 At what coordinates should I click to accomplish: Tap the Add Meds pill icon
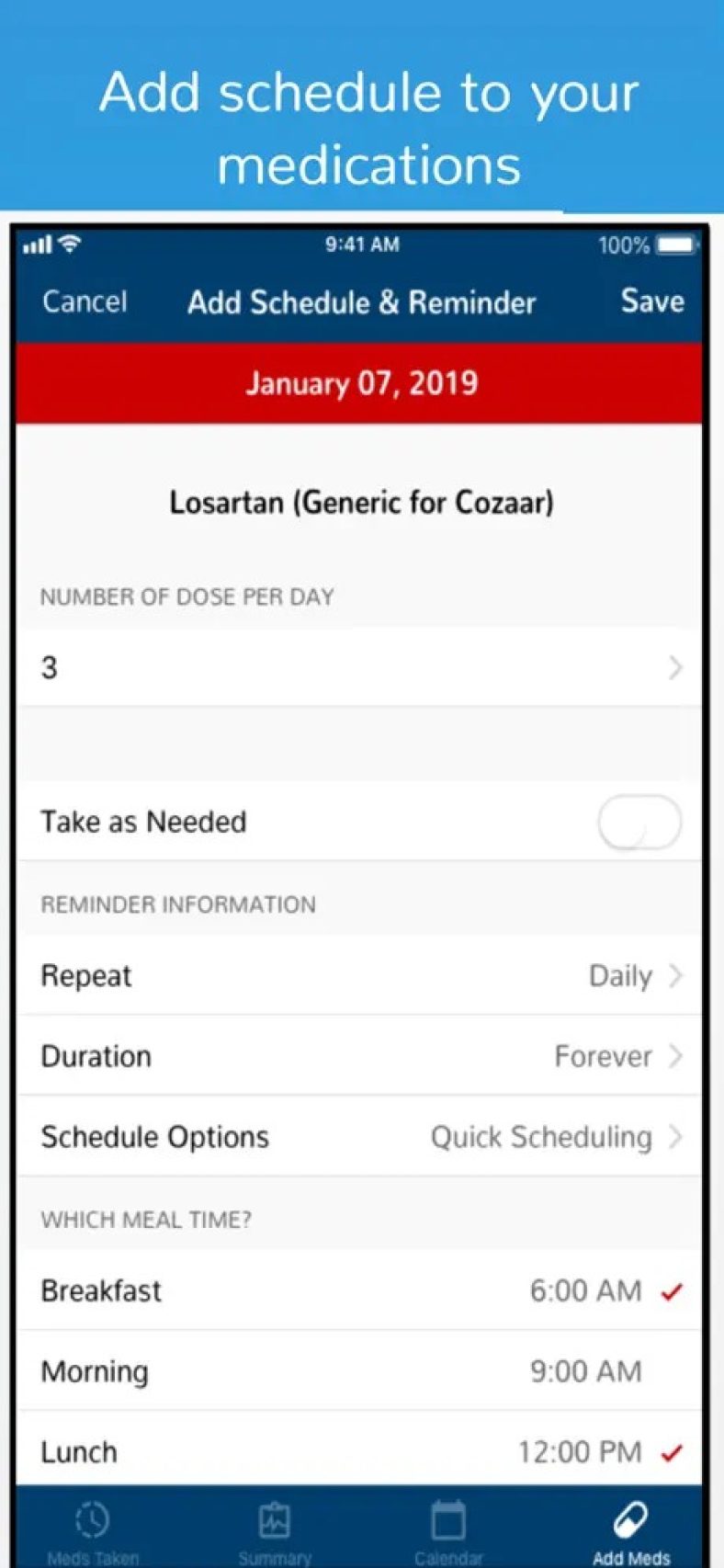coord(629,1518)
